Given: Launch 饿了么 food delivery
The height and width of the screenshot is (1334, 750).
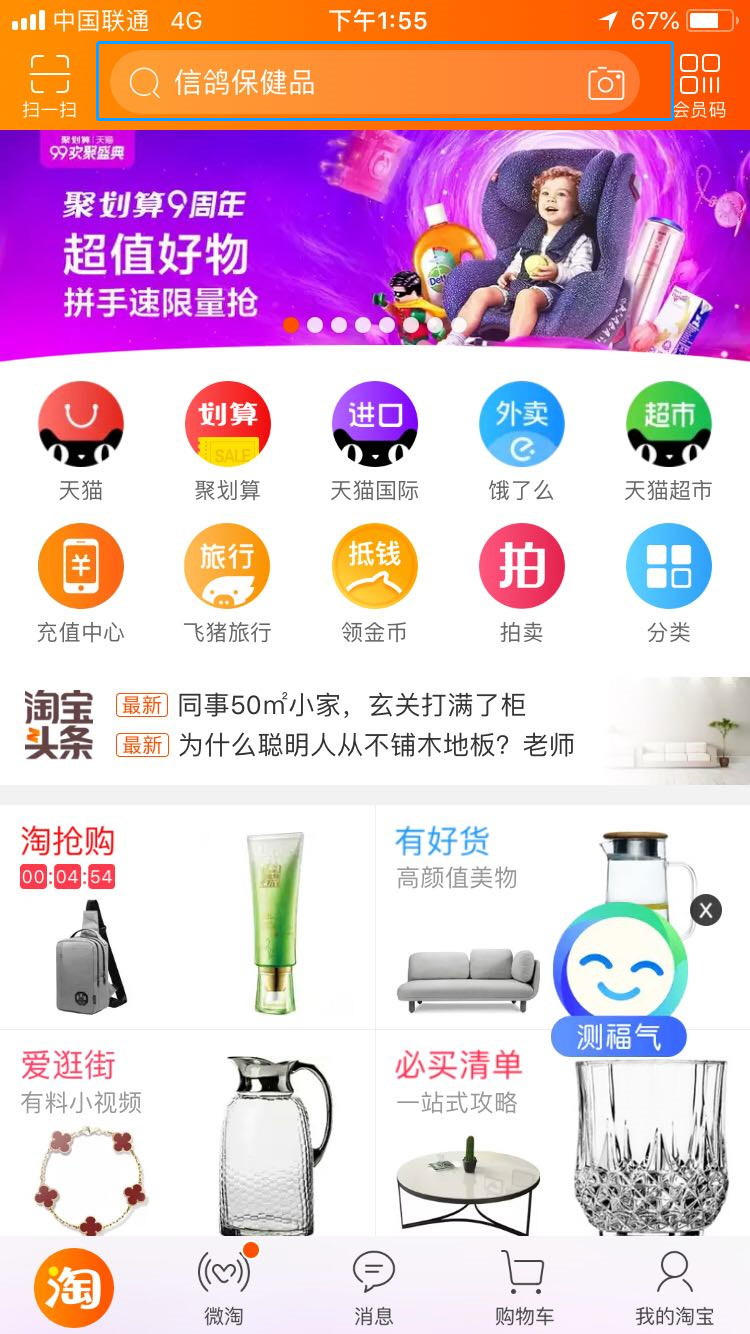Looking at the screenshot, I should pyautogui.click(x=522, y=440).
